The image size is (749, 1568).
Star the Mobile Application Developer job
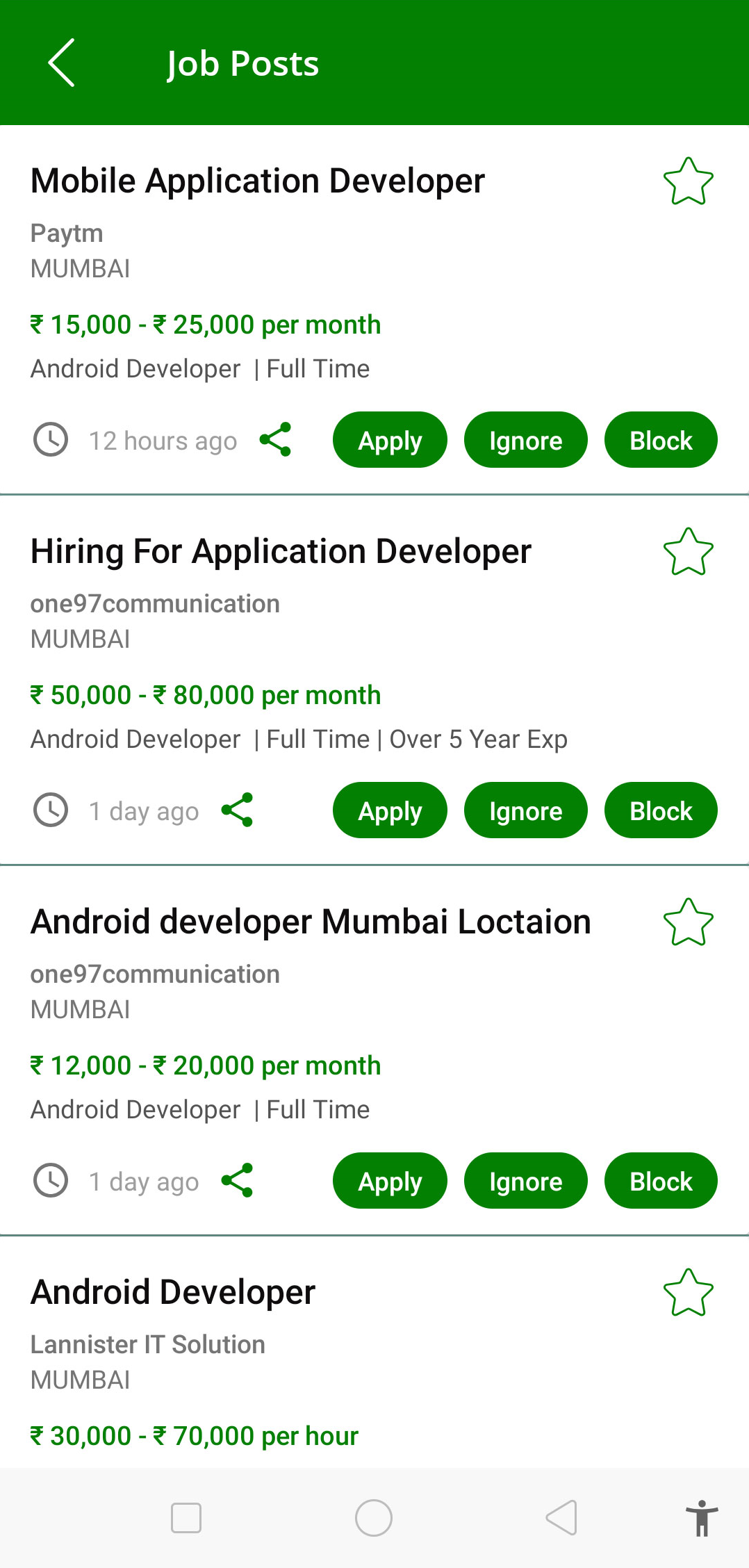(x=689, y=181)
